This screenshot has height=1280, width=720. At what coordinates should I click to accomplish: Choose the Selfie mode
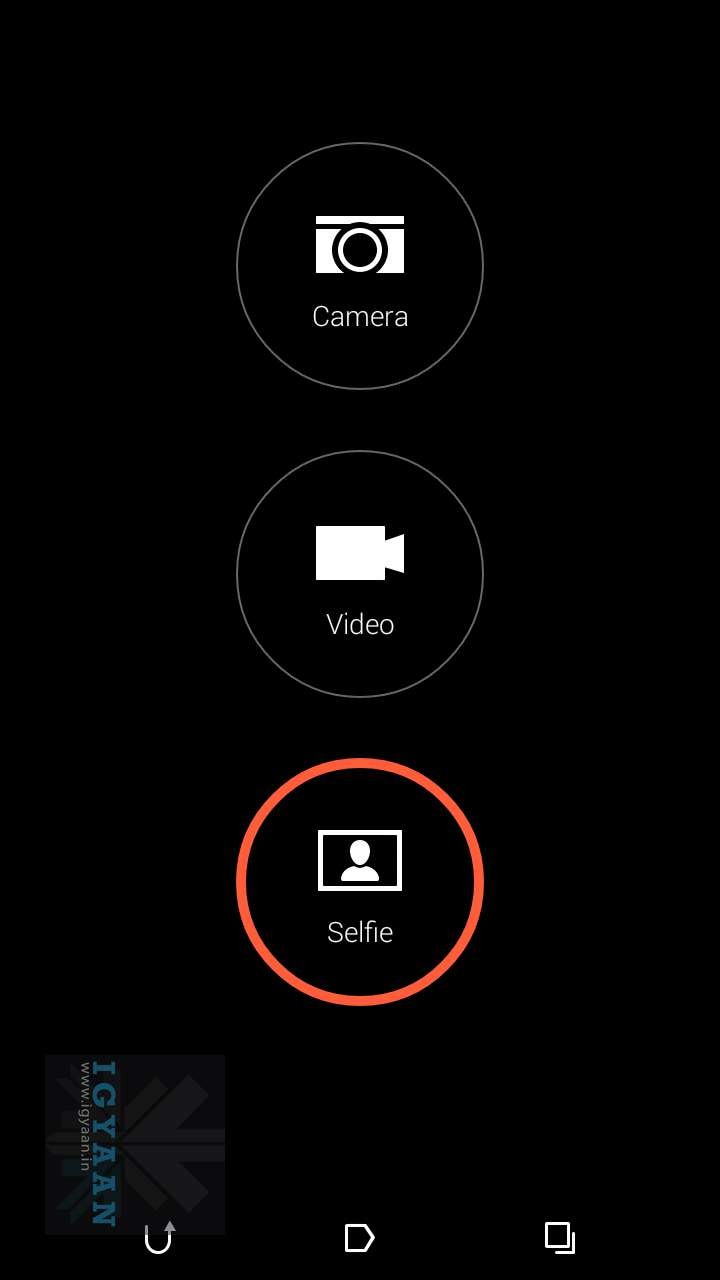(360, 882)
